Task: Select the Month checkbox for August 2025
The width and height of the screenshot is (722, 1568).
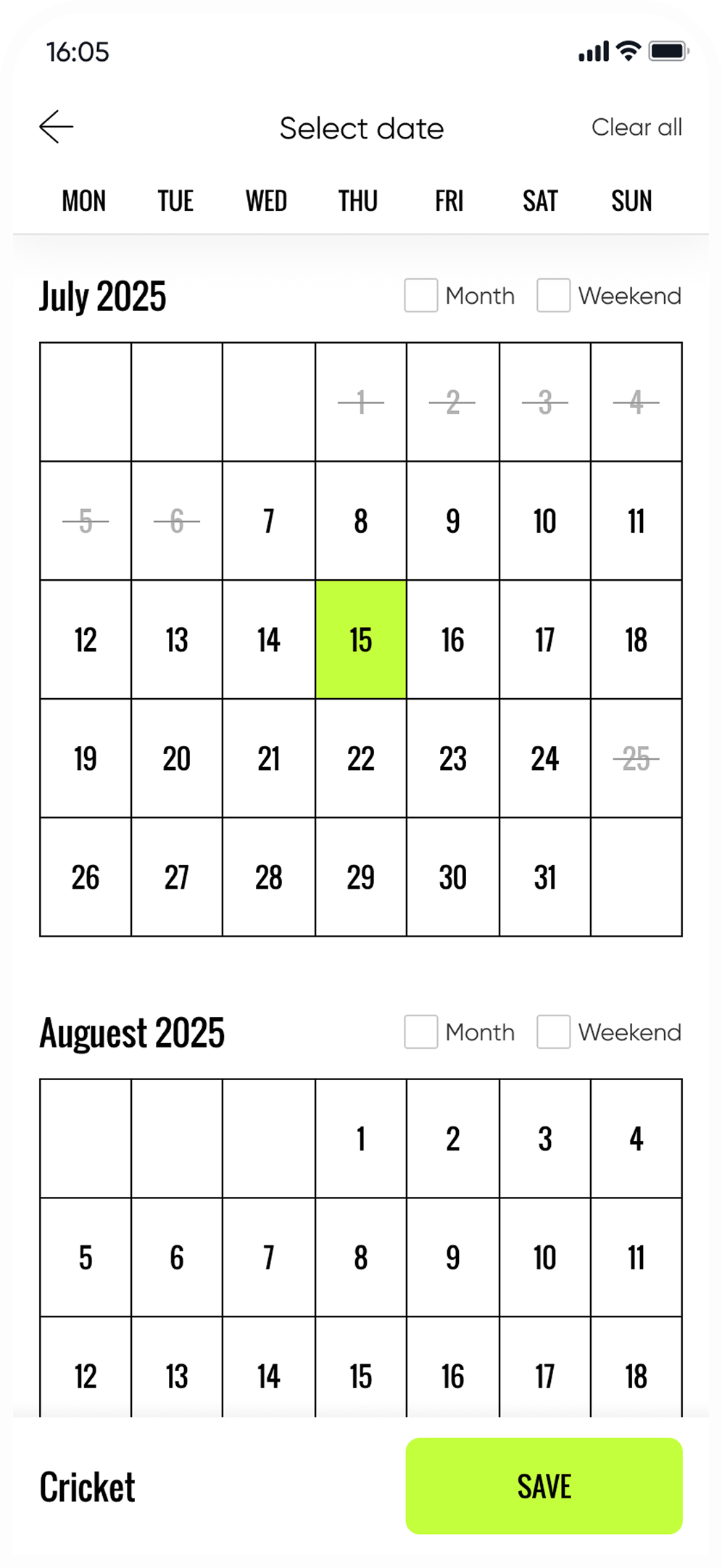Action: click(421, 1032)
